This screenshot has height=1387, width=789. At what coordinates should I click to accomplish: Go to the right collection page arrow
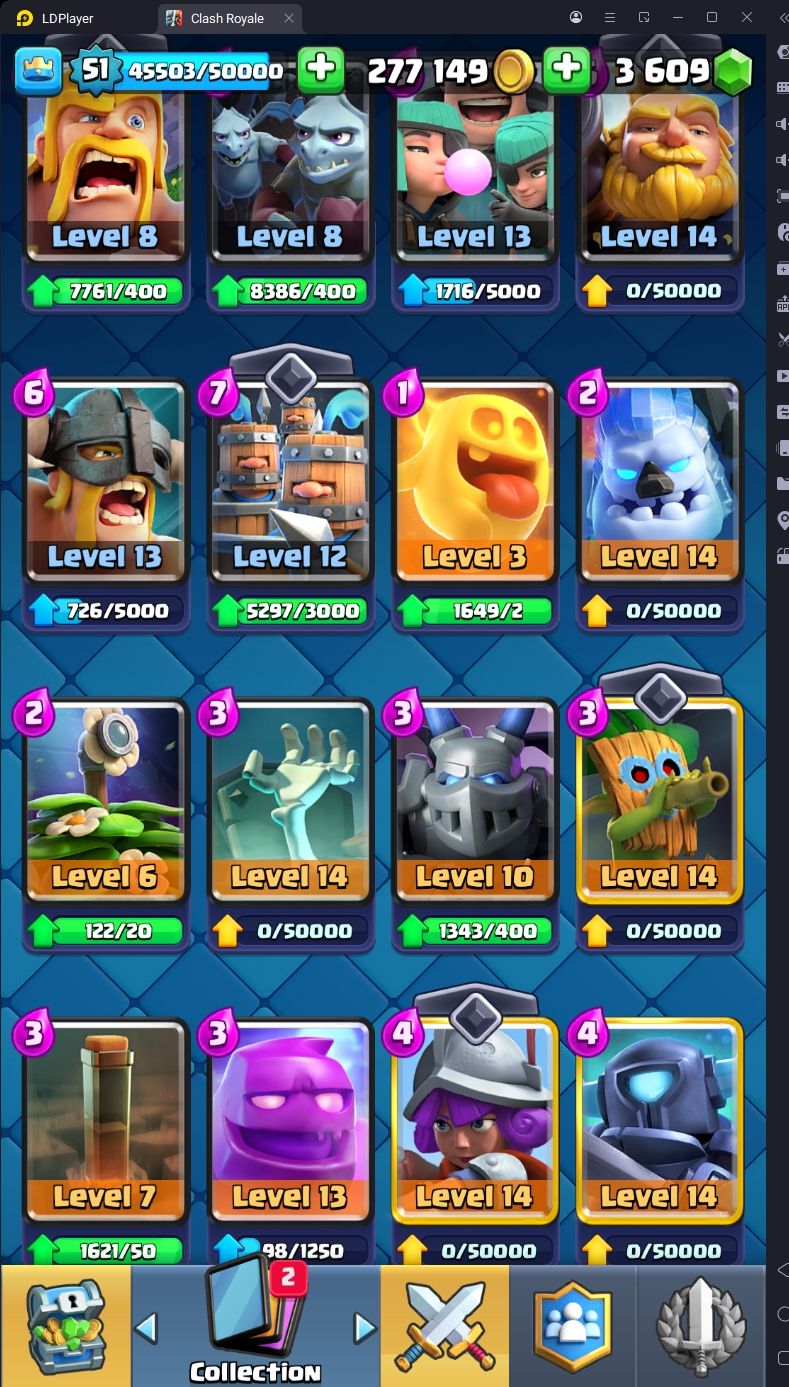(x=365, y=1327)
